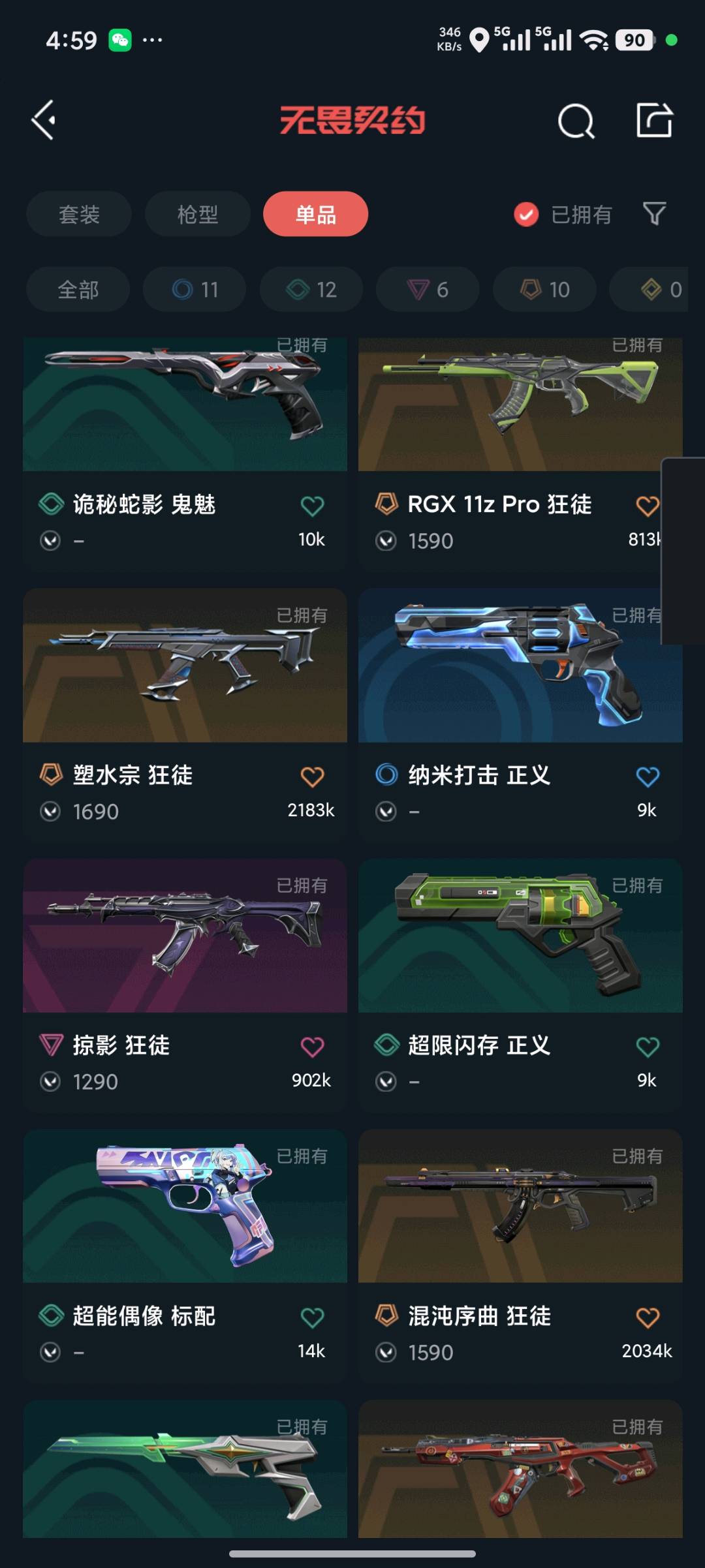Share this page via the share icon

click(x=654, y=120)
